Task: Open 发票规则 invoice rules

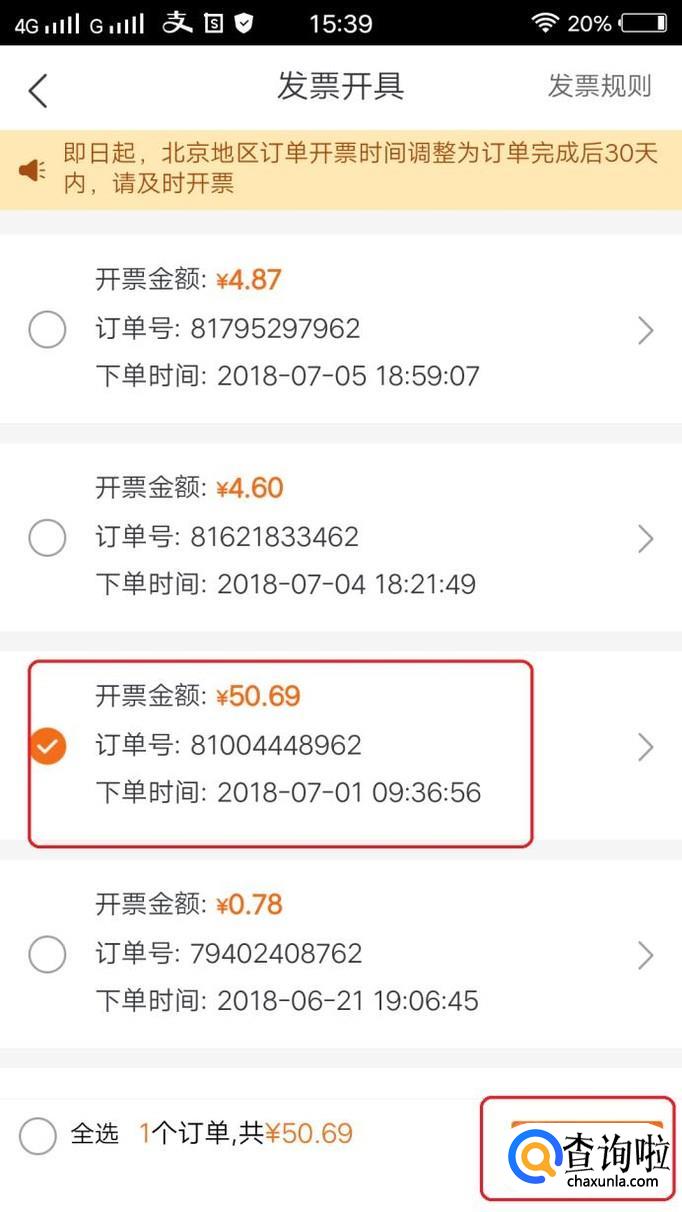Action: tap(599, 86)
